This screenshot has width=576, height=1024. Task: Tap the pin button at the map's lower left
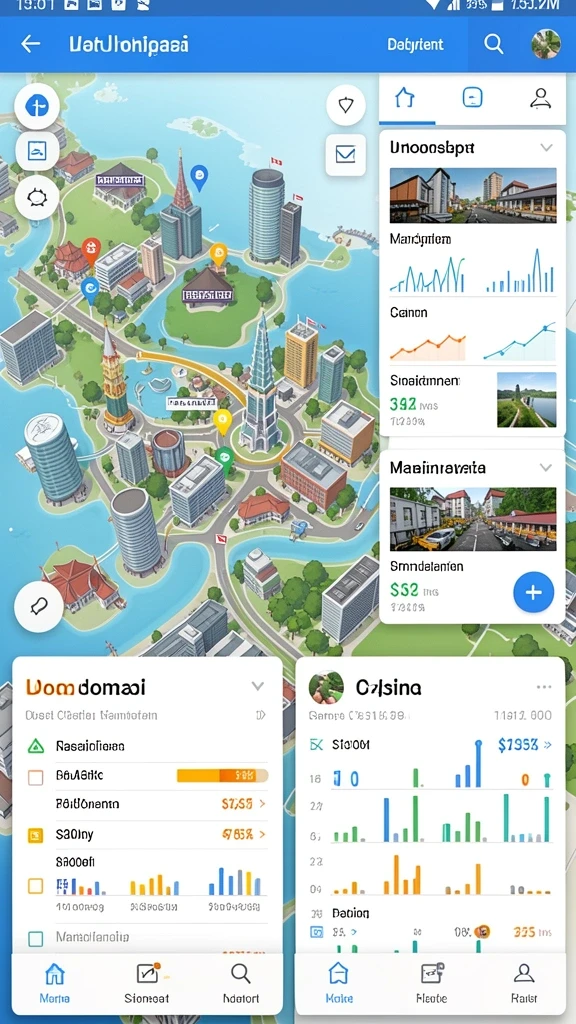pos(39,607)
